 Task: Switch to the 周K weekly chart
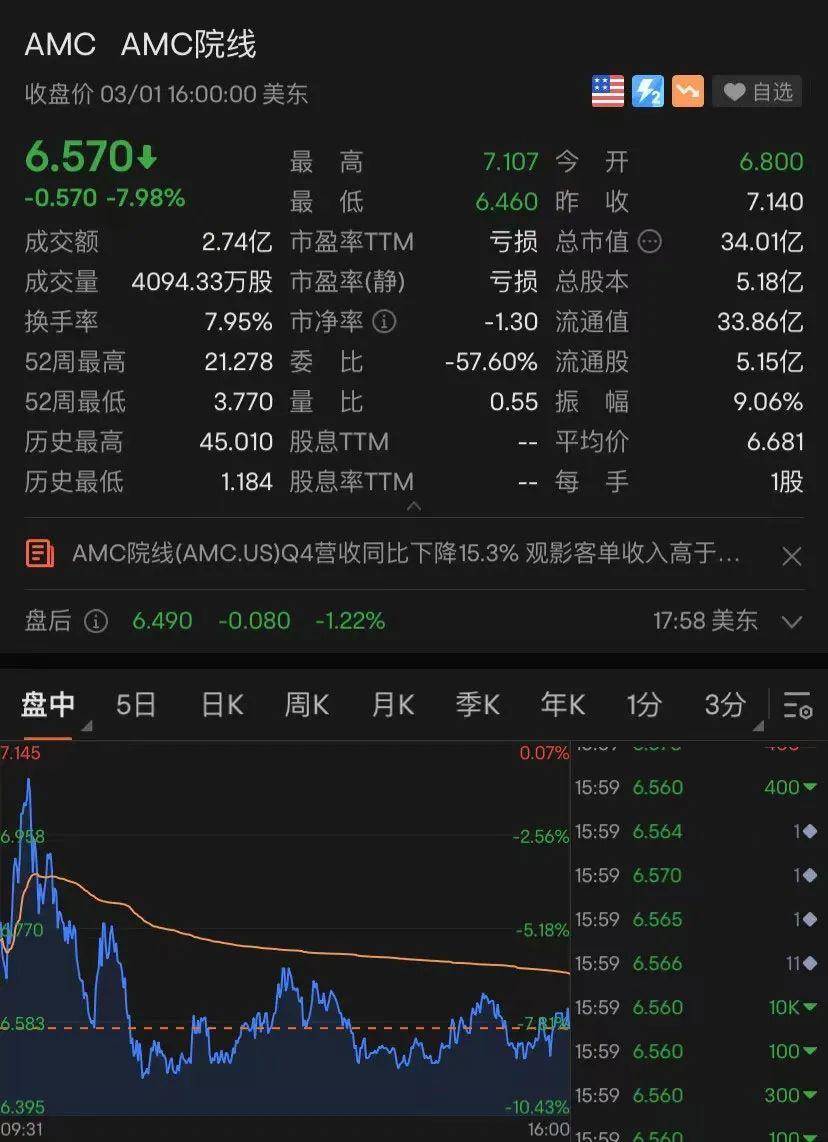[x=305, y=705]
